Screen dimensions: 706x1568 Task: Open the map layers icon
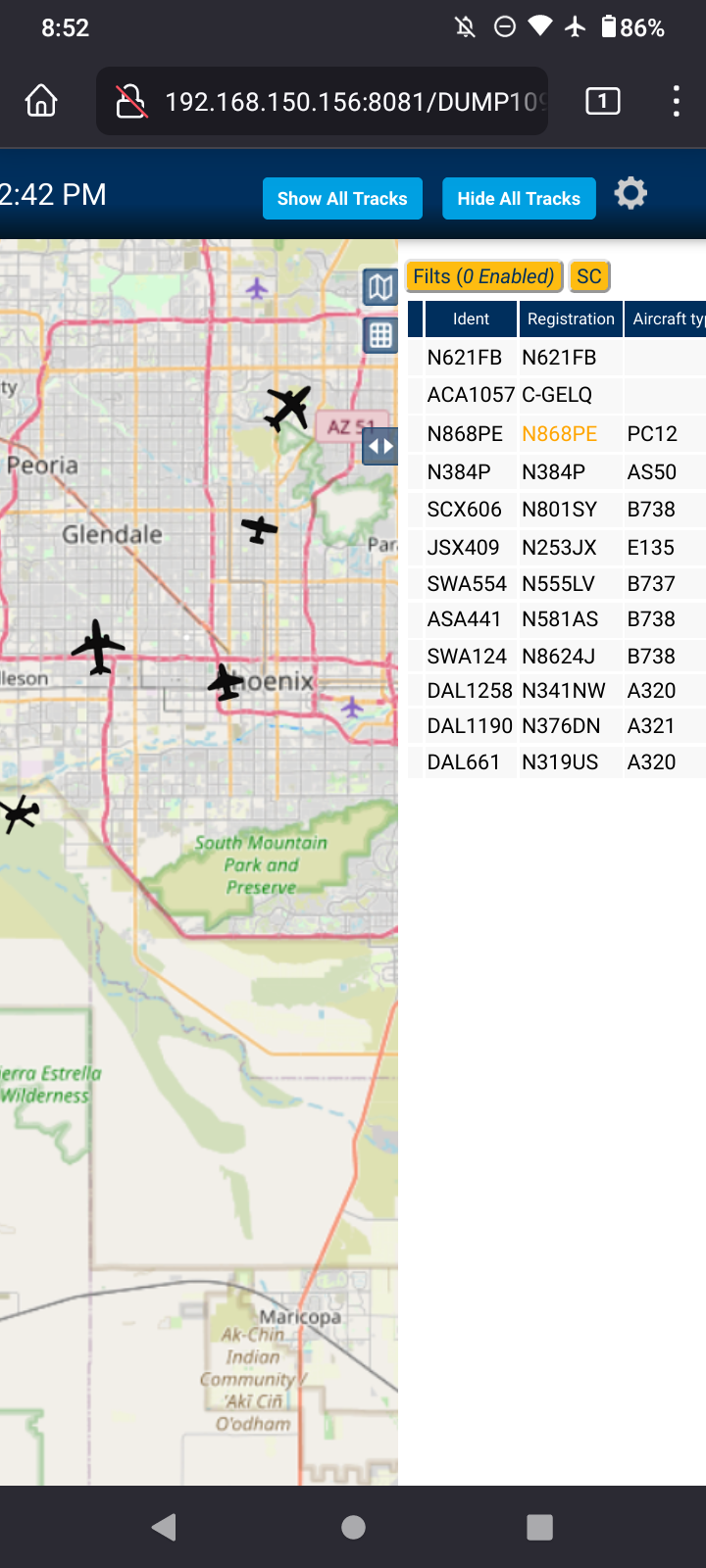point(380,287)
